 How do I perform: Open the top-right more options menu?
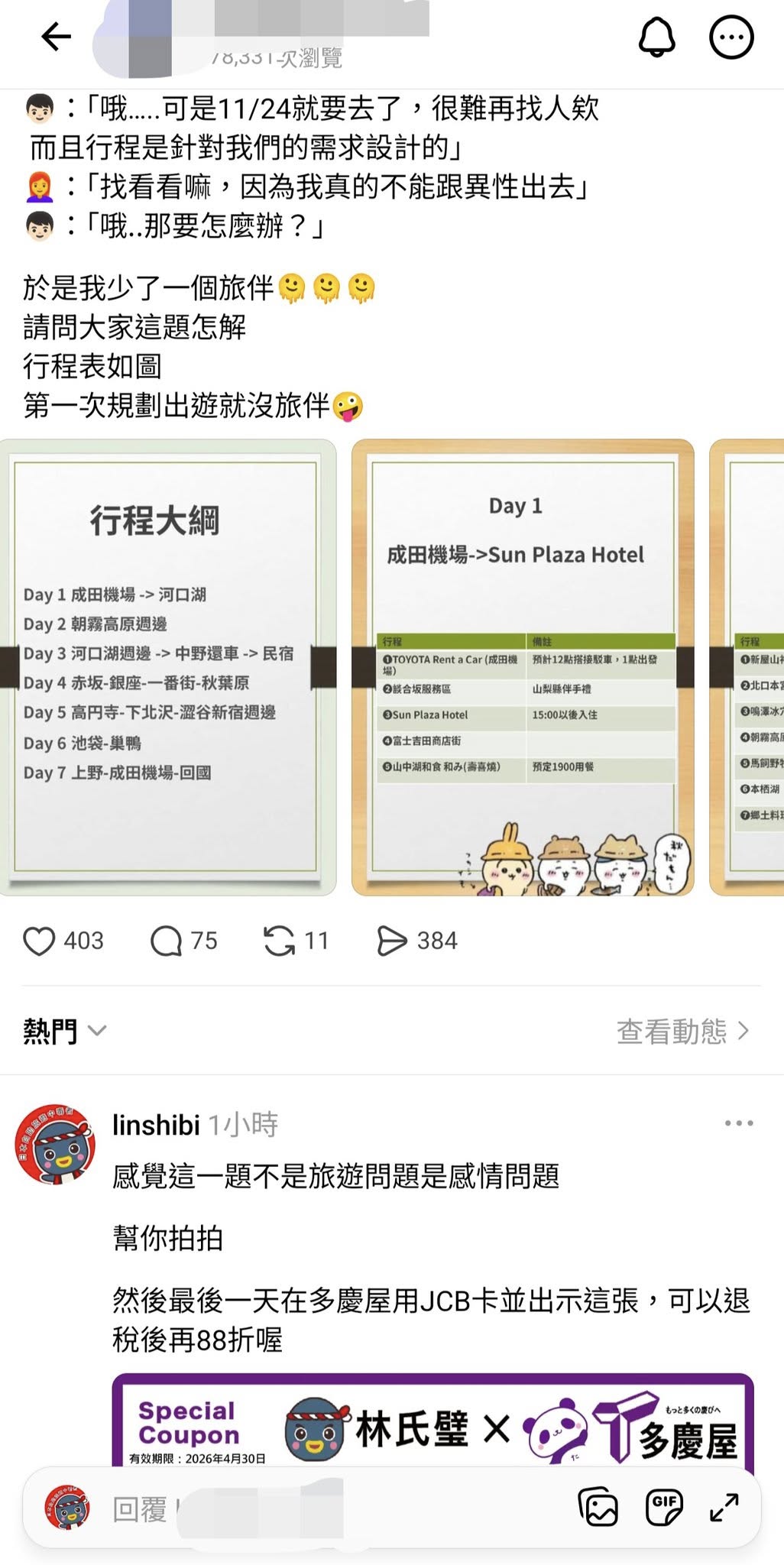731,36
